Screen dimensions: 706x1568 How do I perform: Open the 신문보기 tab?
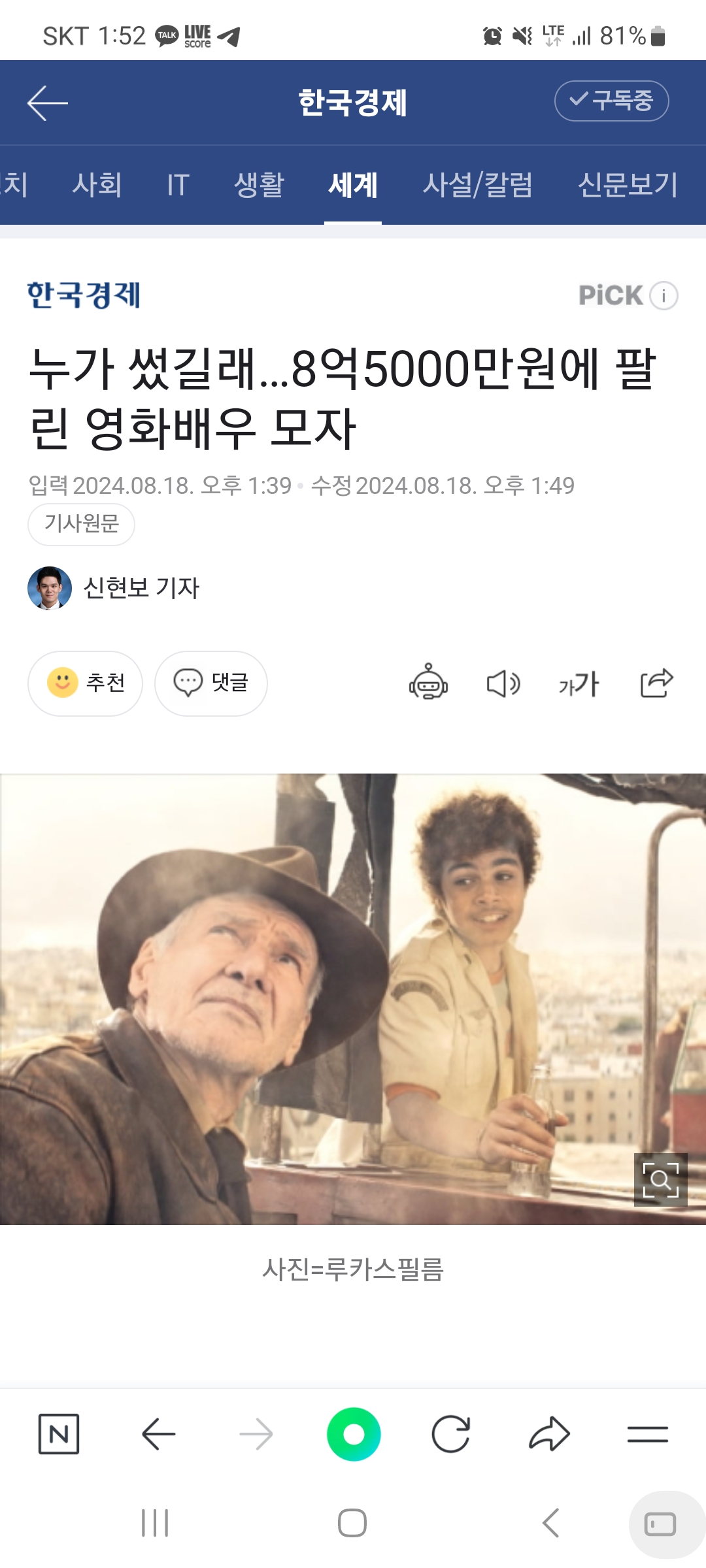(x=628, y=185)
